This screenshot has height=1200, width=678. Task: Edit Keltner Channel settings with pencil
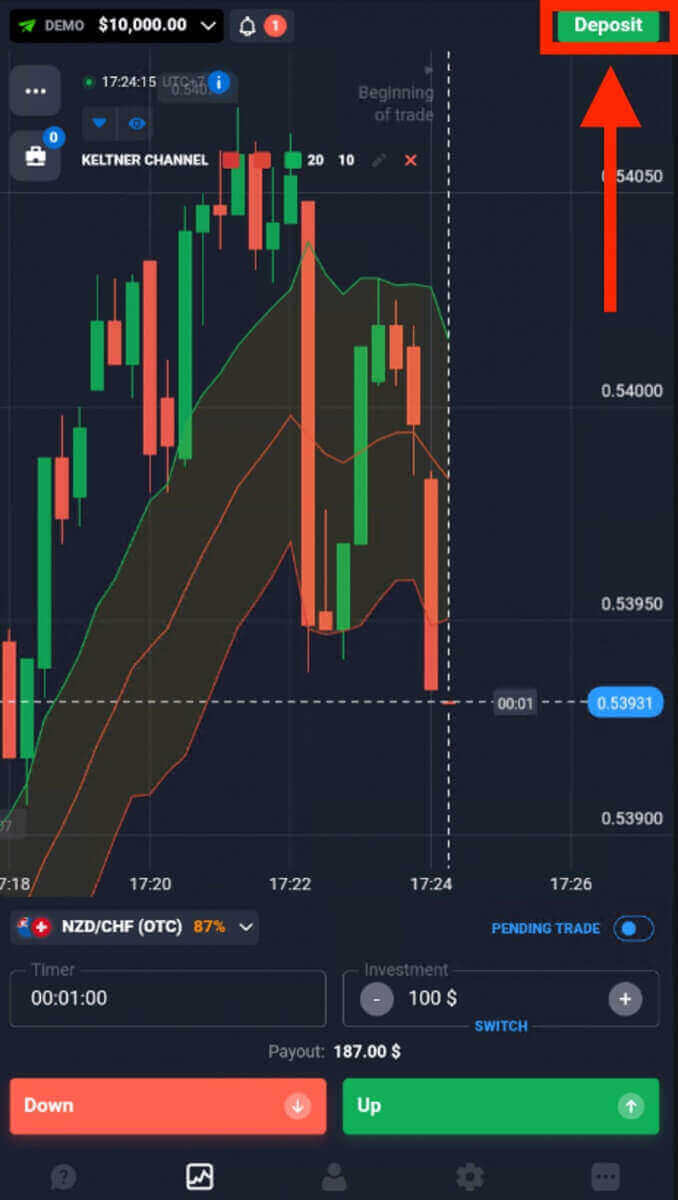click(x=378, y=160)
